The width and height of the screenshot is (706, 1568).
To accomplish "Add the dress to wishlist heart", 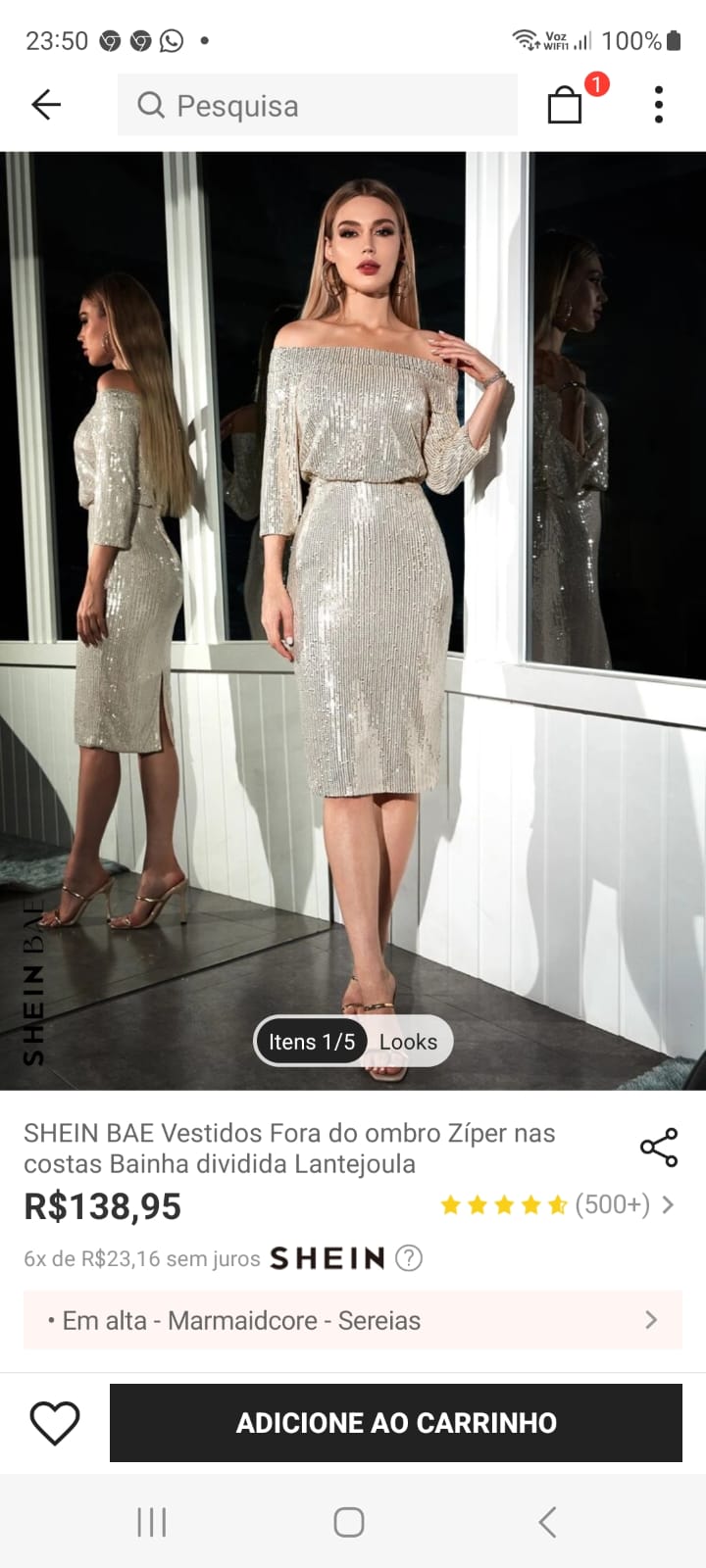I will pyautogui.click(x=55, y=1423).
